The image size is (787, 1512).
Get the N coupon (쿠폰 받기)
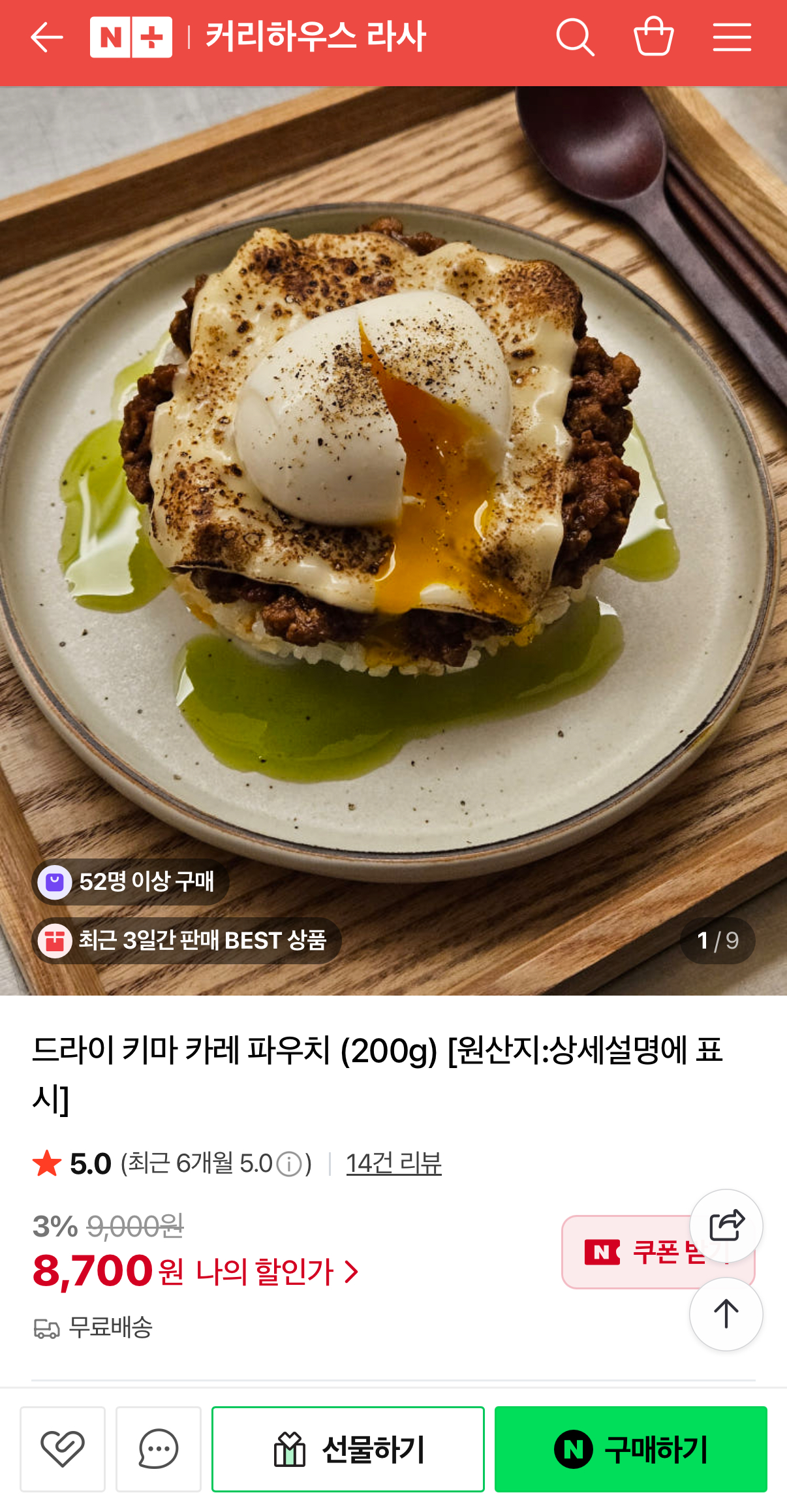point(626,1252)
